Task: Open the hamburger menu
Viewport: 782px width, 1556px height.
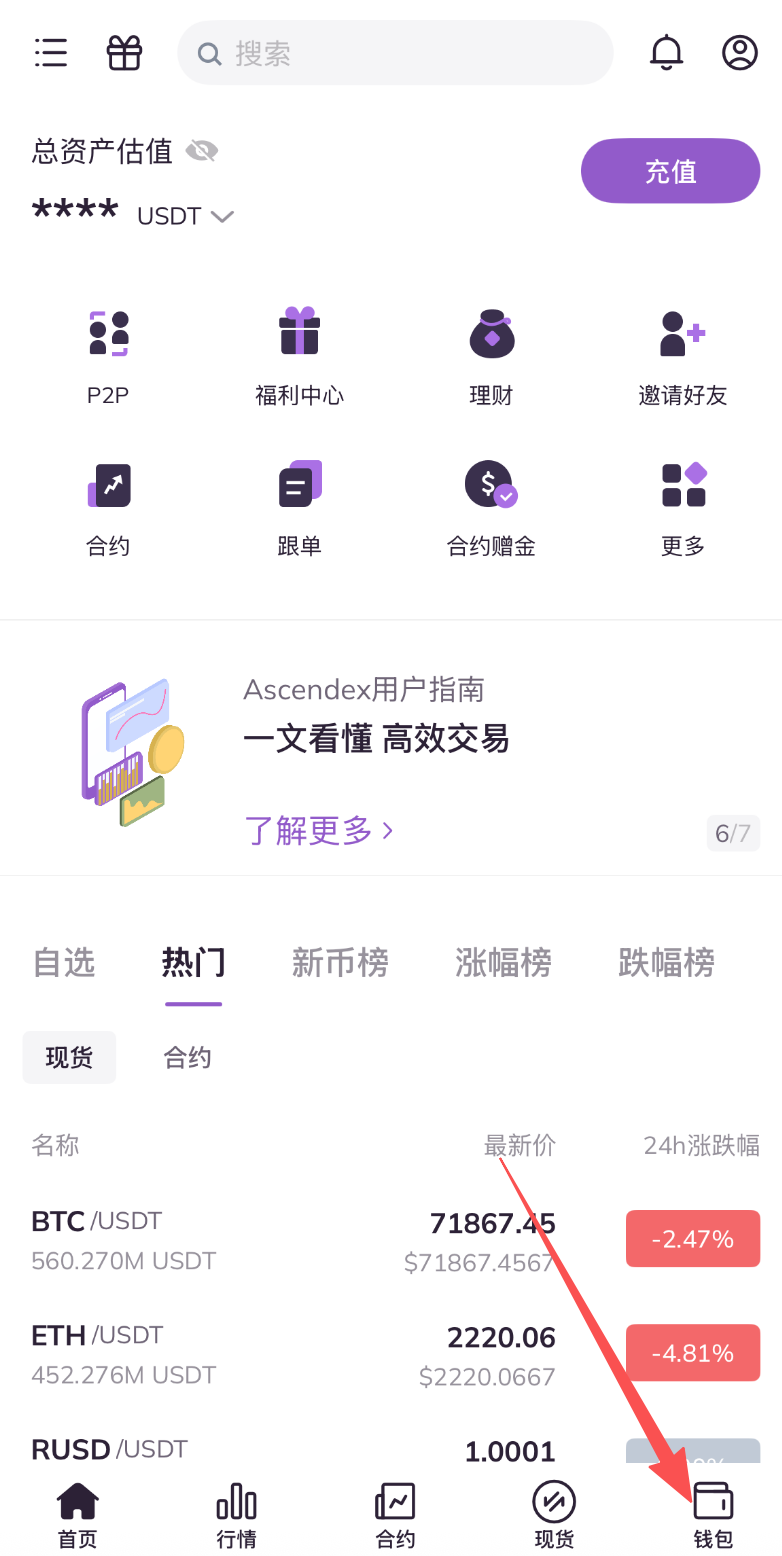Action: click(51, 53)
